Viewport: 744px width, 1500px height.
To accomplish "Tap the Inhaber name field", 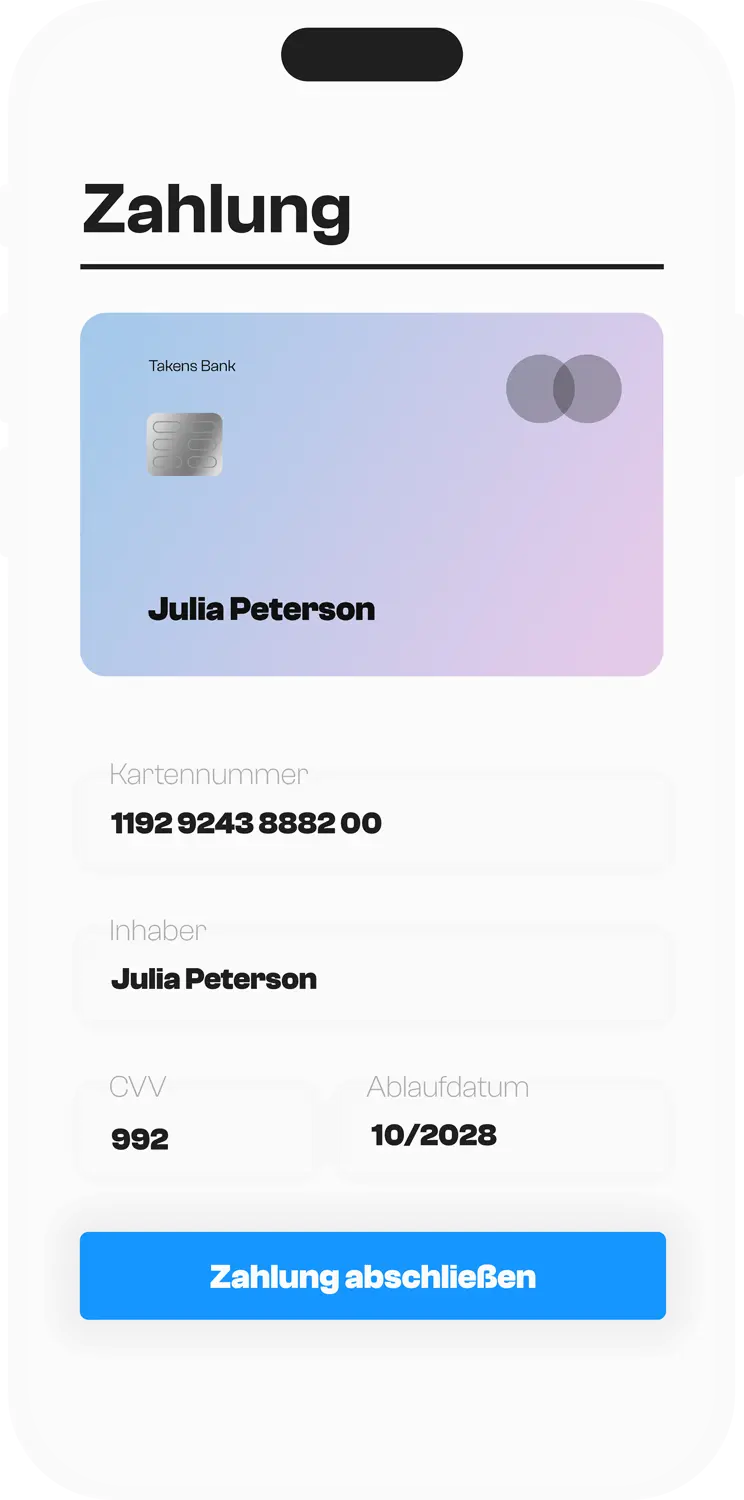I will tap(372, 978).
